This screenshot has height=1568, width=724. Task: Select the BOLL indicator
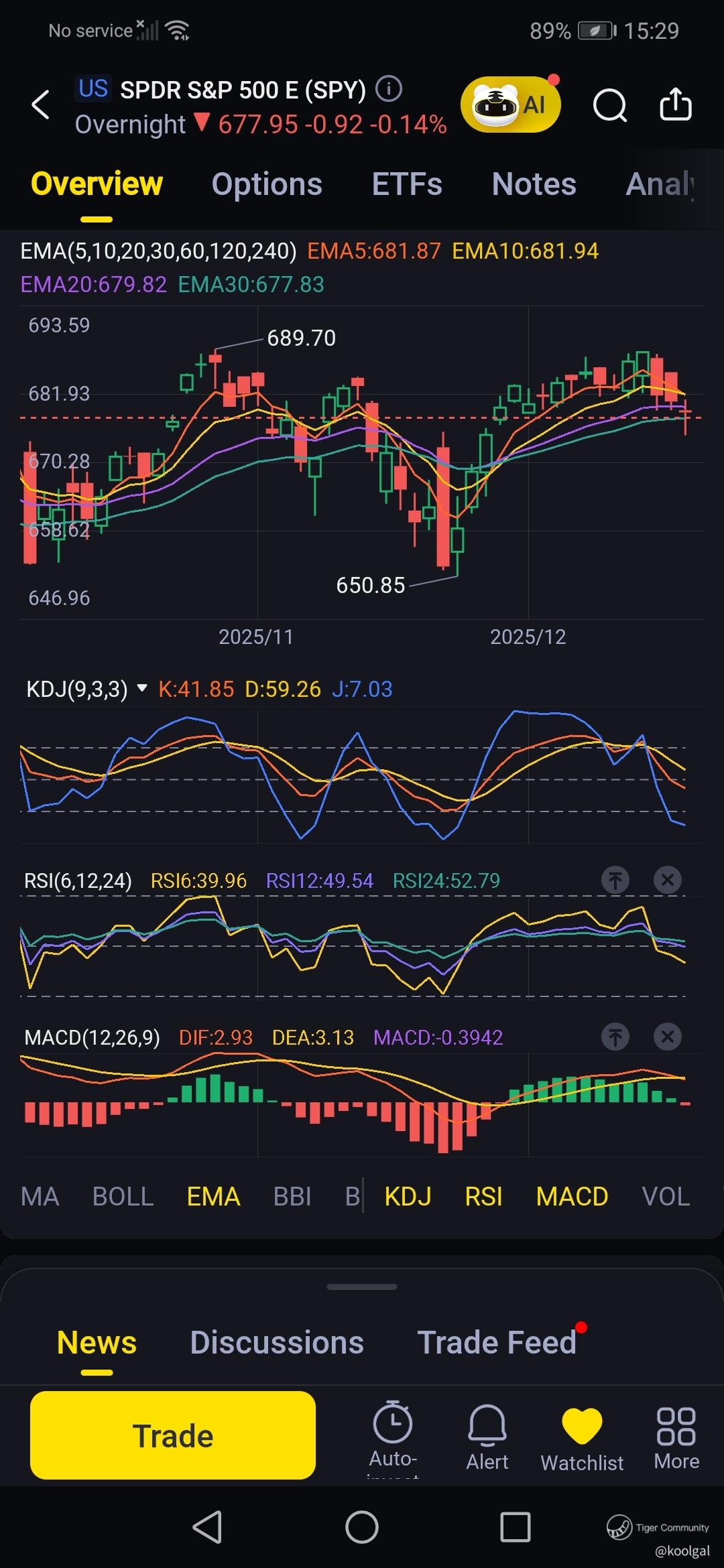pos(123,1196)
